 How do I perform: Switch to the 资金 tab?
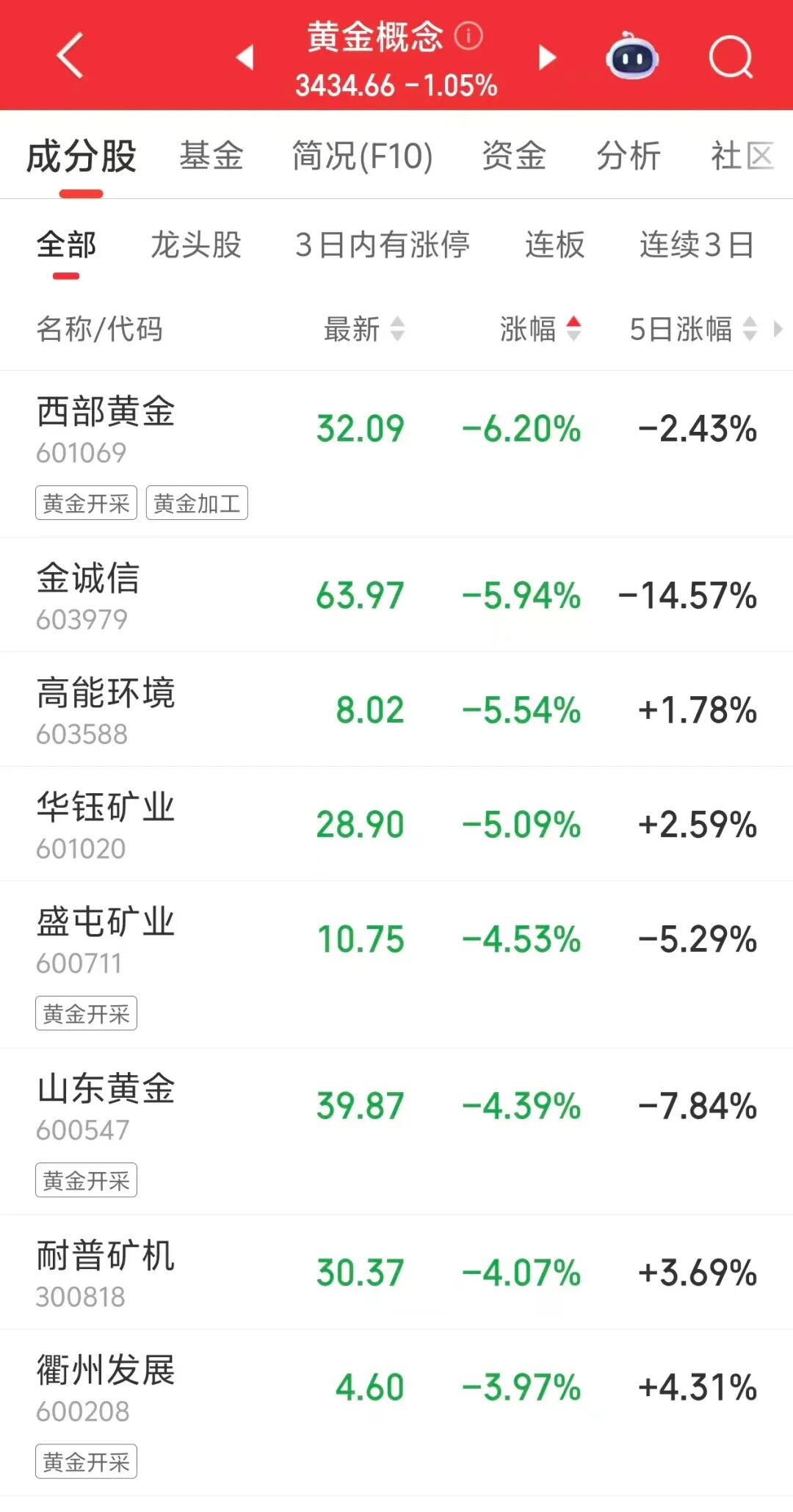(x=514, y=156)
